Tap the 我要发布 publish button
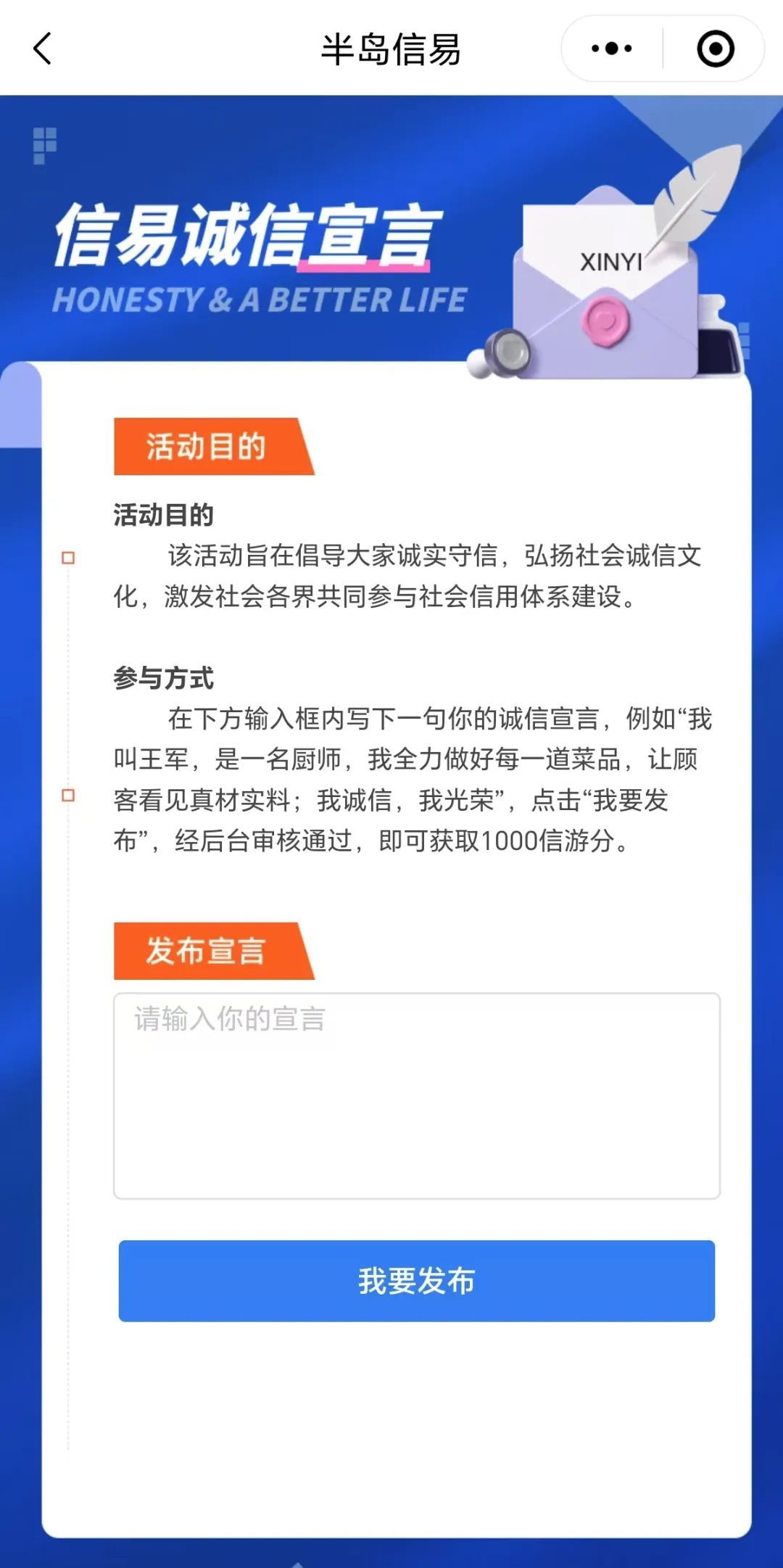 [x=416, y=1281]
